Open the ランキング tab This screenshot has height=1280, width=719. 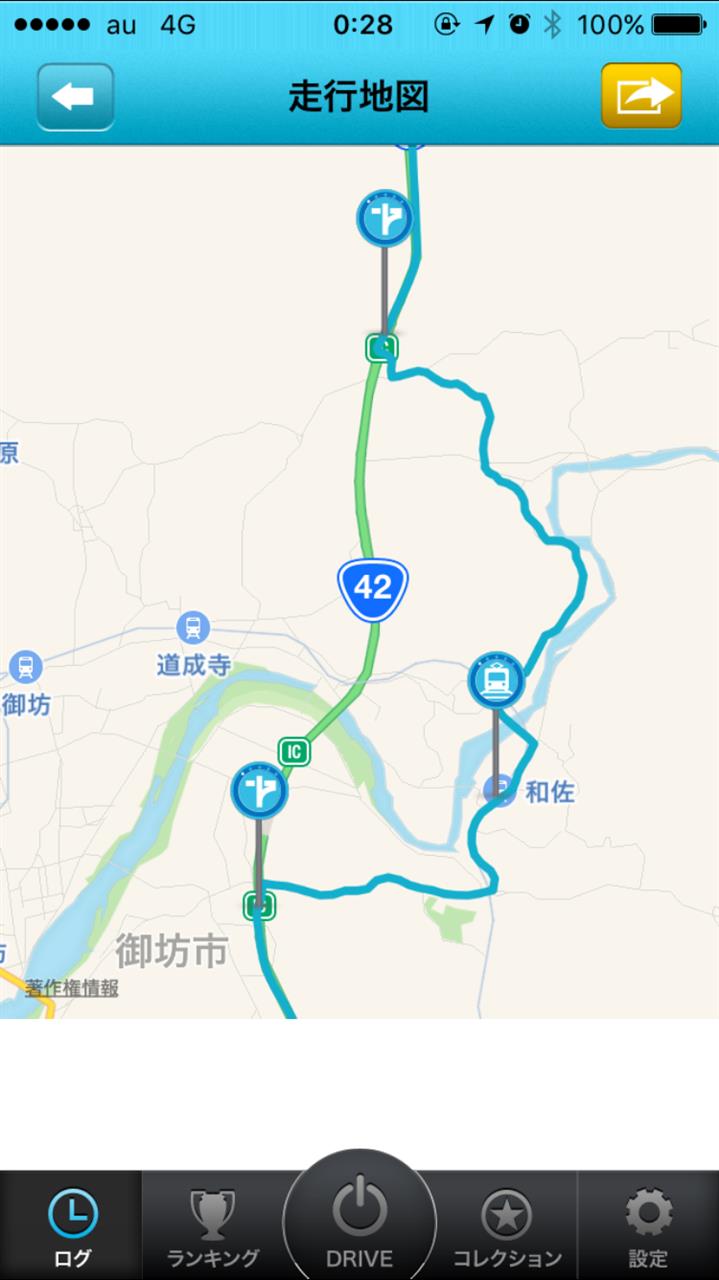[x=213, y=1226]
